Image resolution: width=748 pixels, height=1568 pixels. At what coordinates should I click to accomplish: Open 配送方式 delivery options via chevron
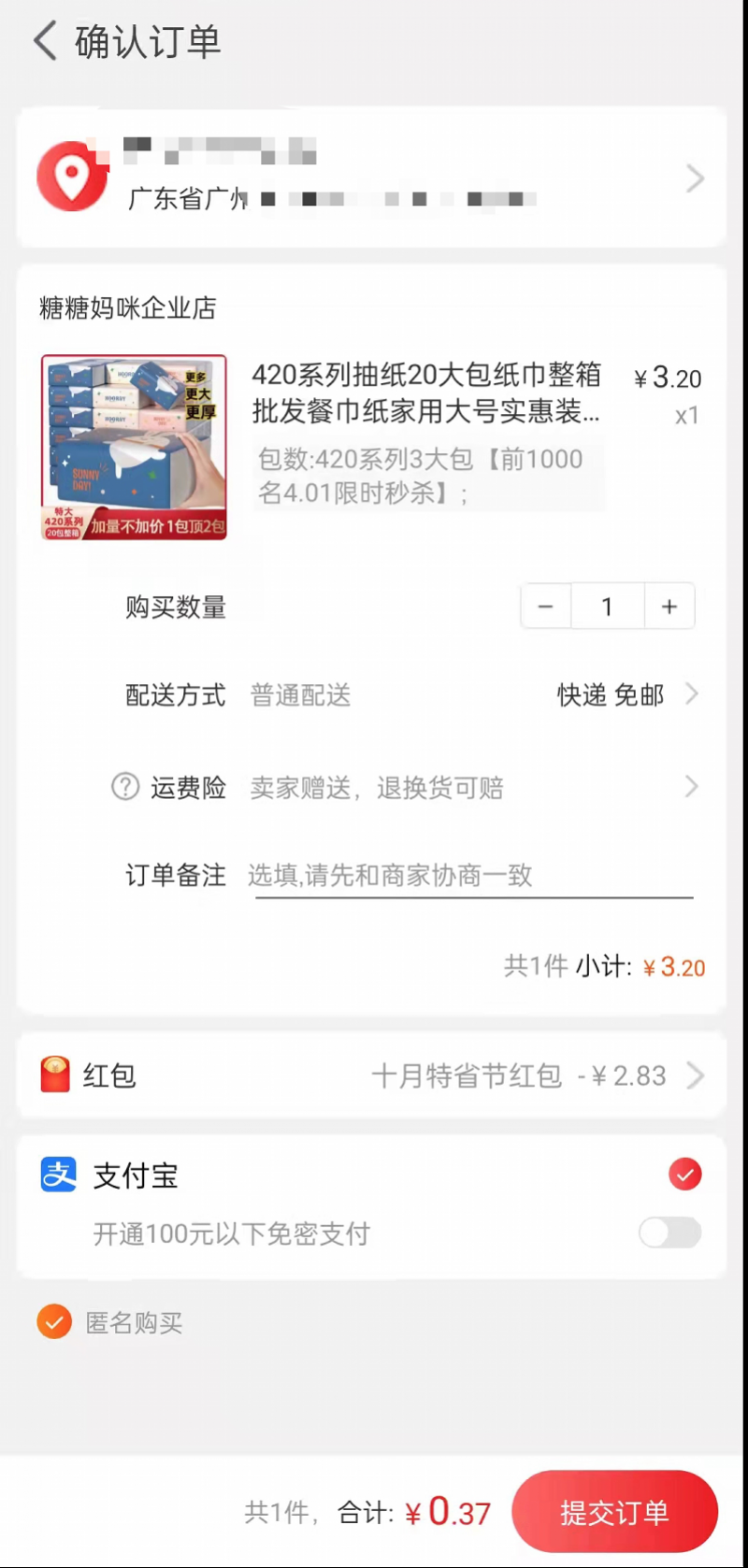692,694
